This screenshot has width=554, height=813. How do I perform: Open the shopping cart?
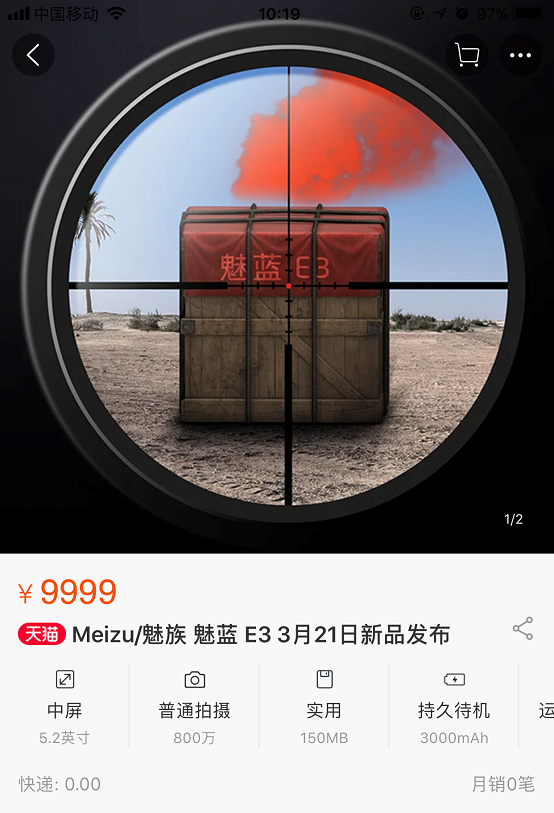coord(467,55)
